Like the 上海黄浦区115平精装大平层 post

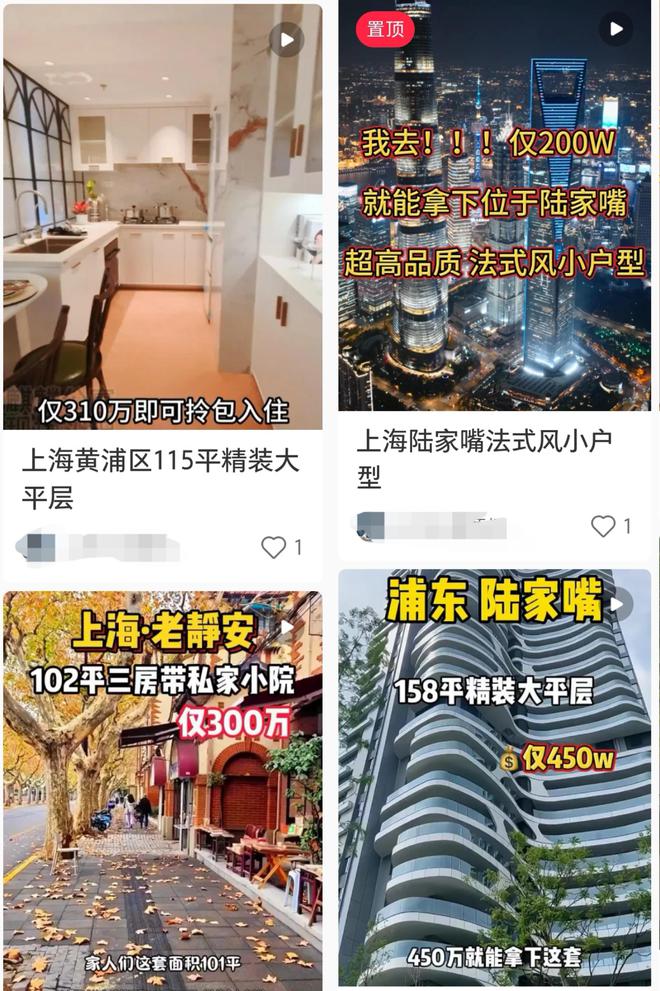click(274, 547)
